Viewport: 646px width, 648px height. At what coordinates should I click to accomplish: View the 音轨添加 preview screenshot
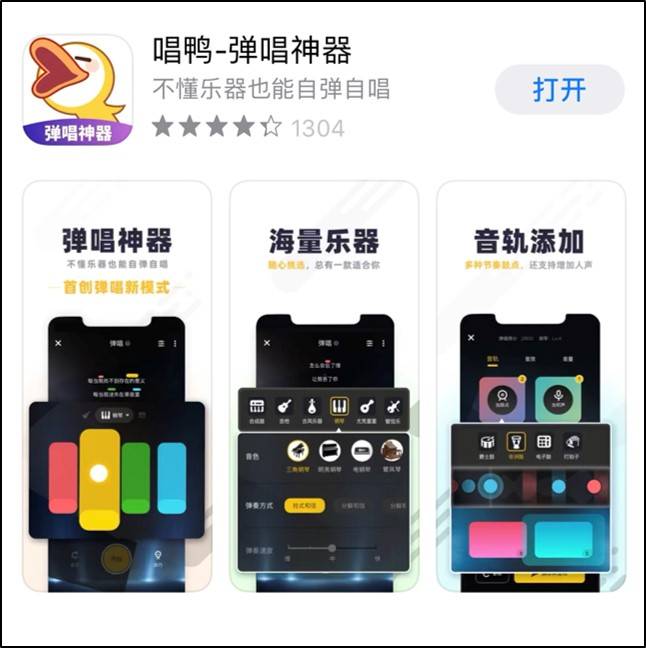pyautogui.click(x=530, y=385)
